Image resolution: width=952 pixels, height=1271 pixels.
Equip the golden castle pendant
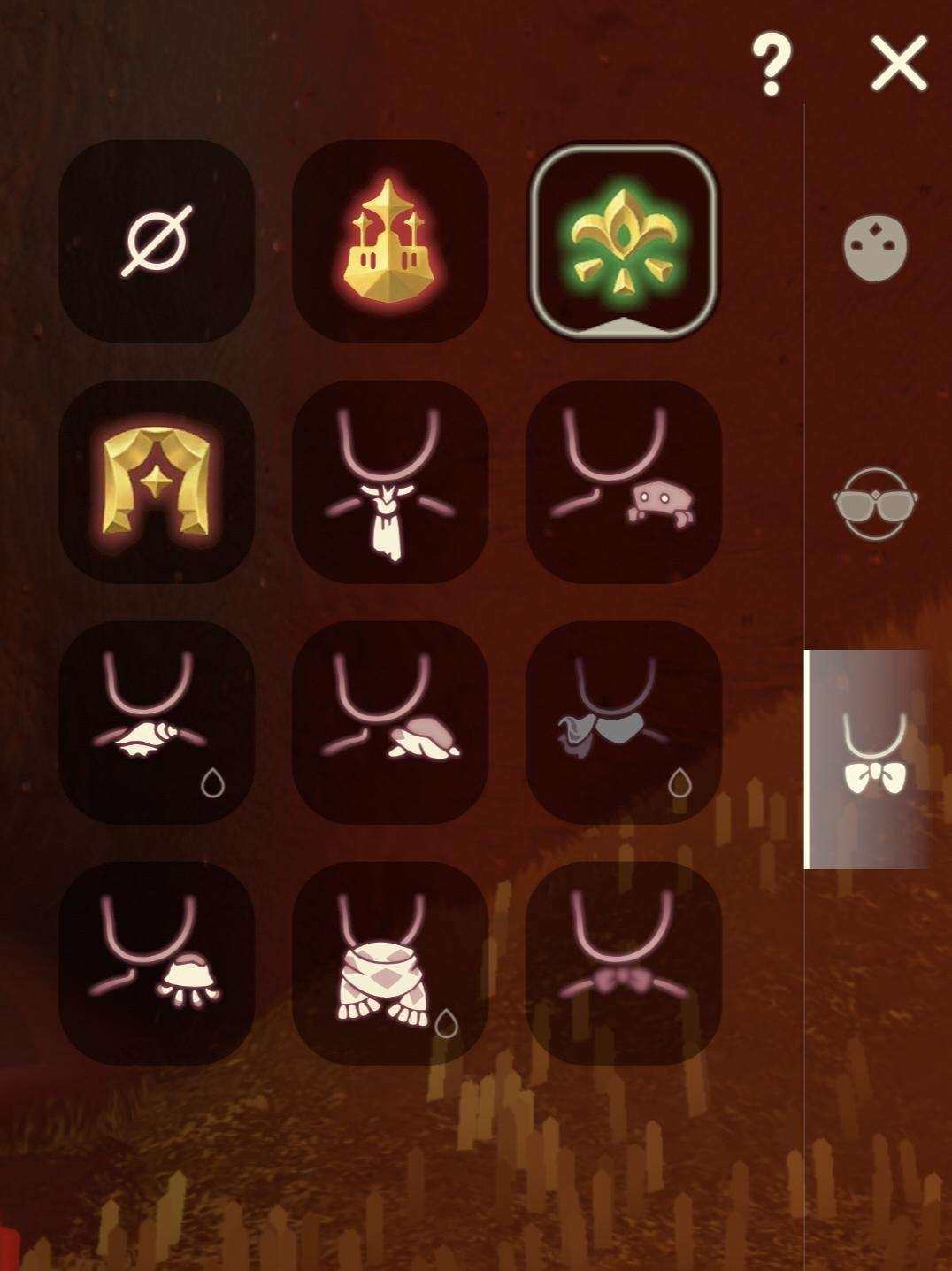click(x=390, y=241)
